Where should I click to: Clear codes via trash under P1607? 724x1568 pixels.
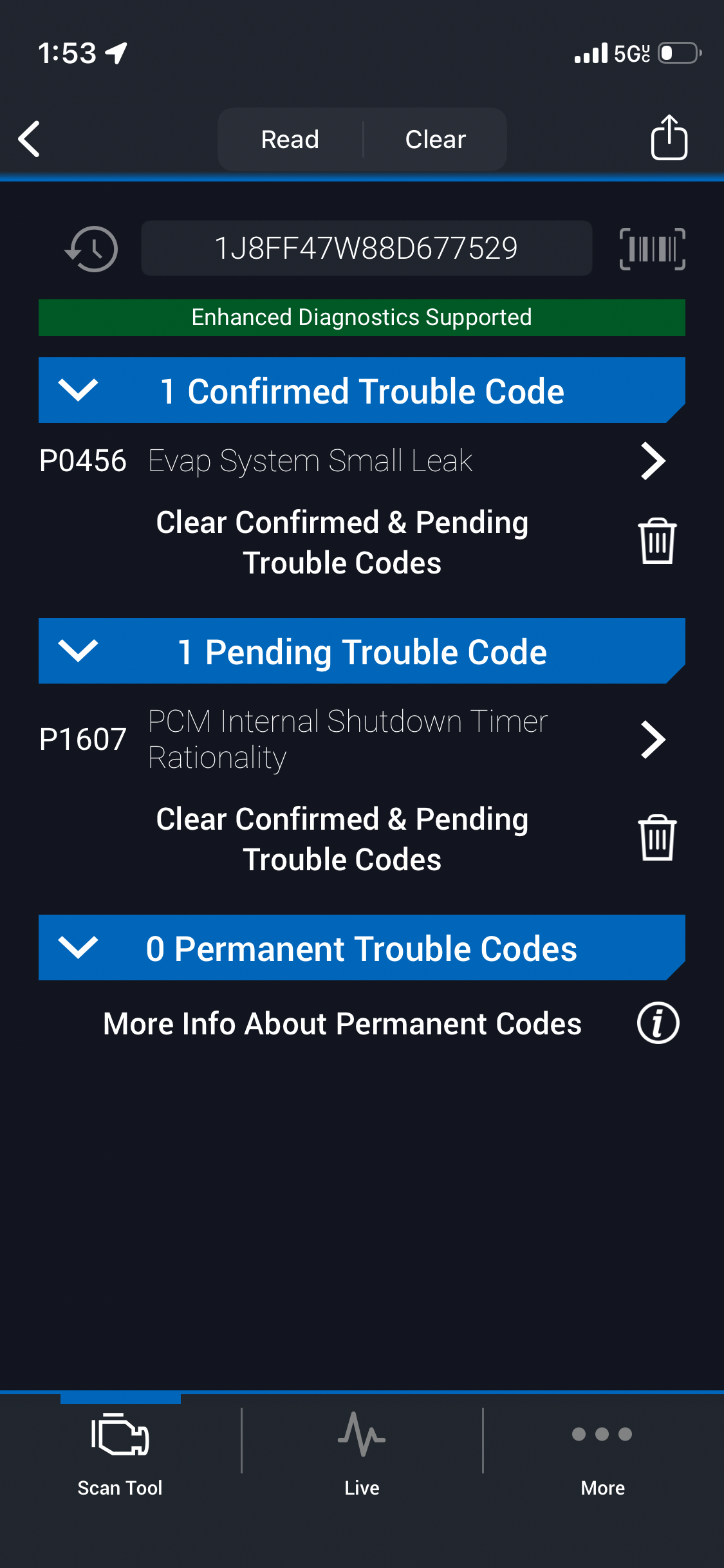pos(657,838)
